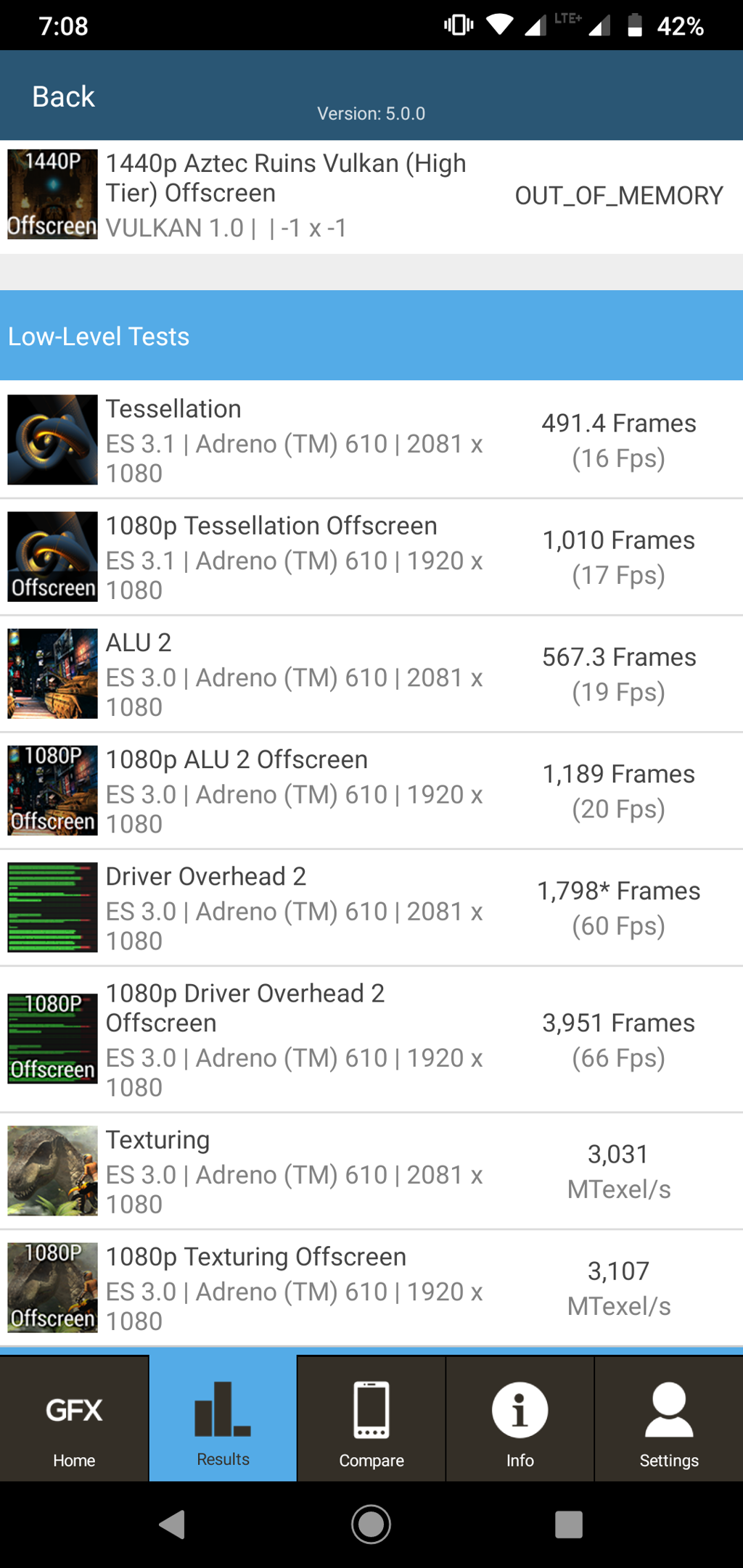Tap the system home button
The height and width of the screenshot is (1568, 743).
(371, 1524)
